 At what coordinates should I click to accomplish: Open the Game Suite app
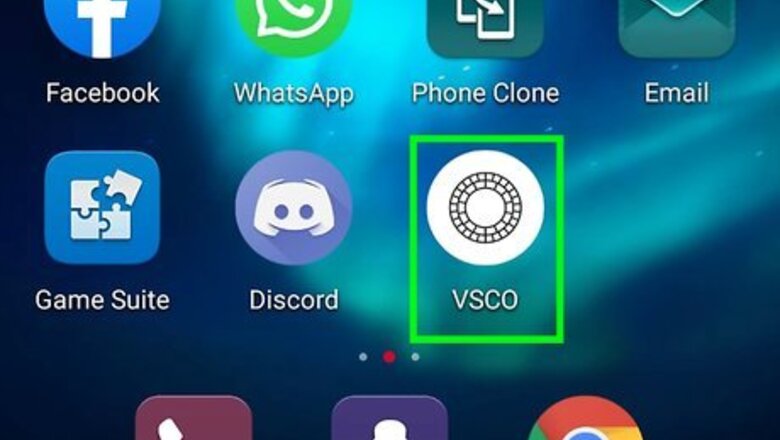click(101, 208)
